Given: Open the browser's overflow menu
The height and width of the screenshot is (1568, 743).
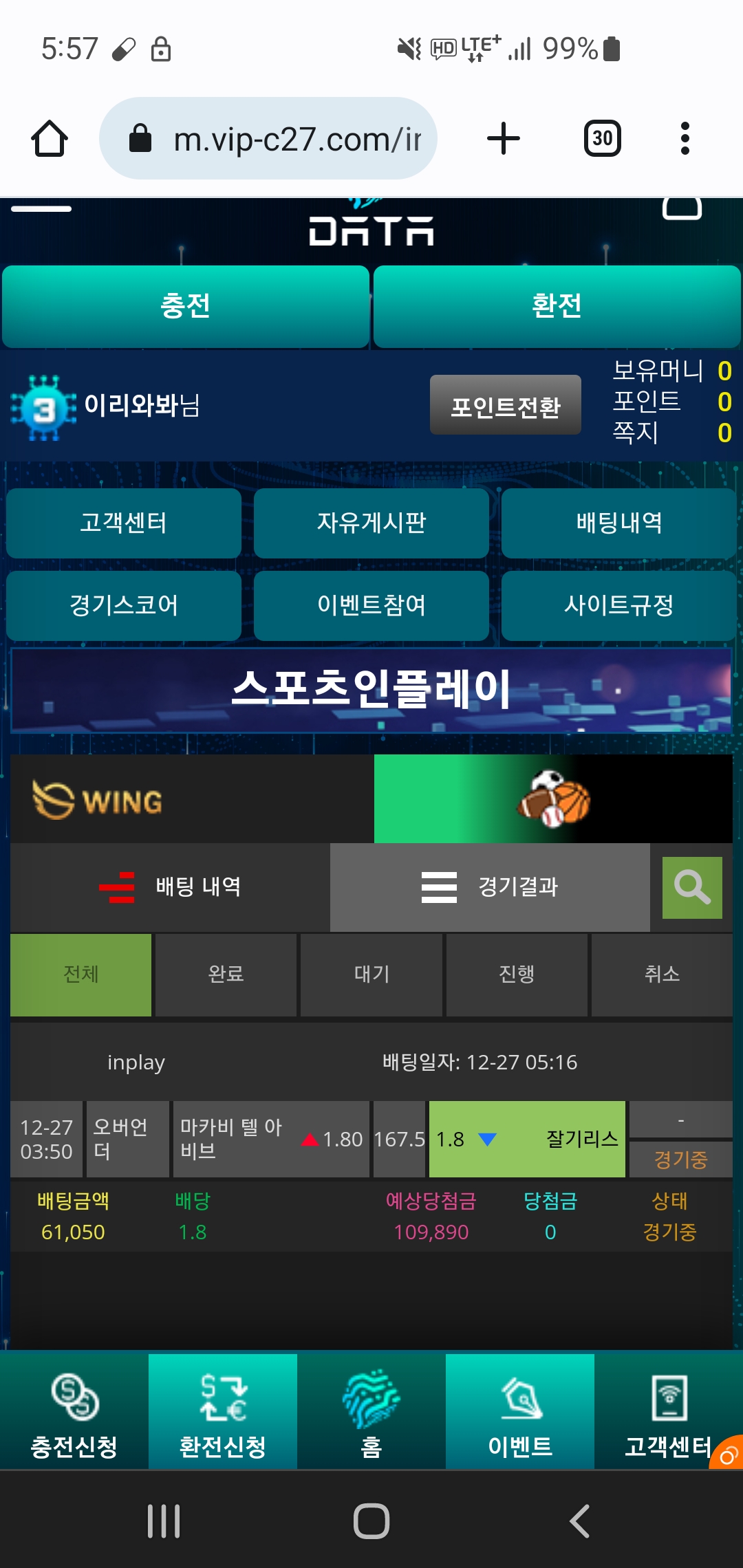Looking at the screenshot, I should 685,138.
